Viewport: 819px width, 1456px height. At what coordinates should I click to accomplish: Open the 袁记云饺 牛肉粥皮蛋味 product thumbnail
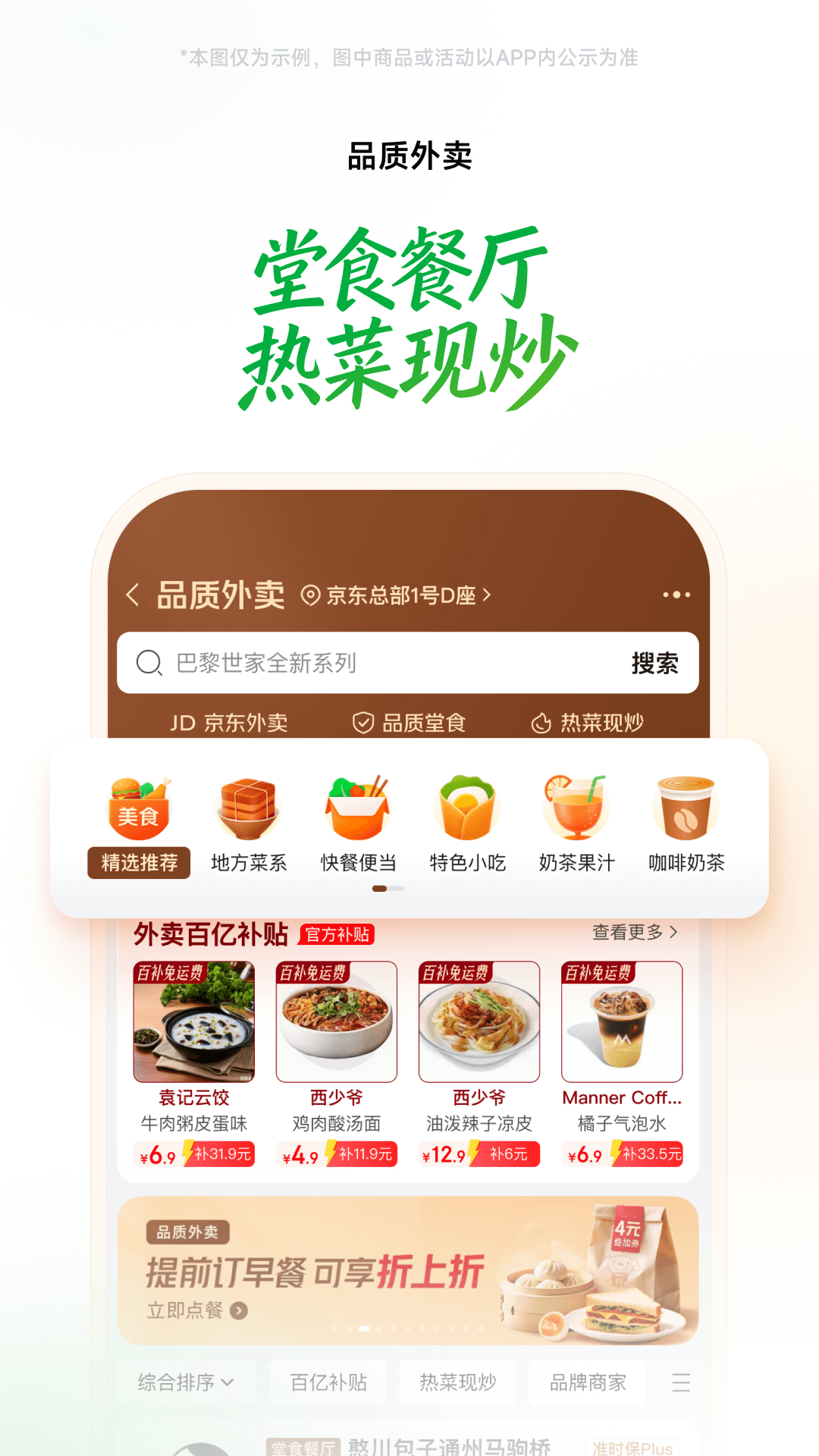point(193,1021)
